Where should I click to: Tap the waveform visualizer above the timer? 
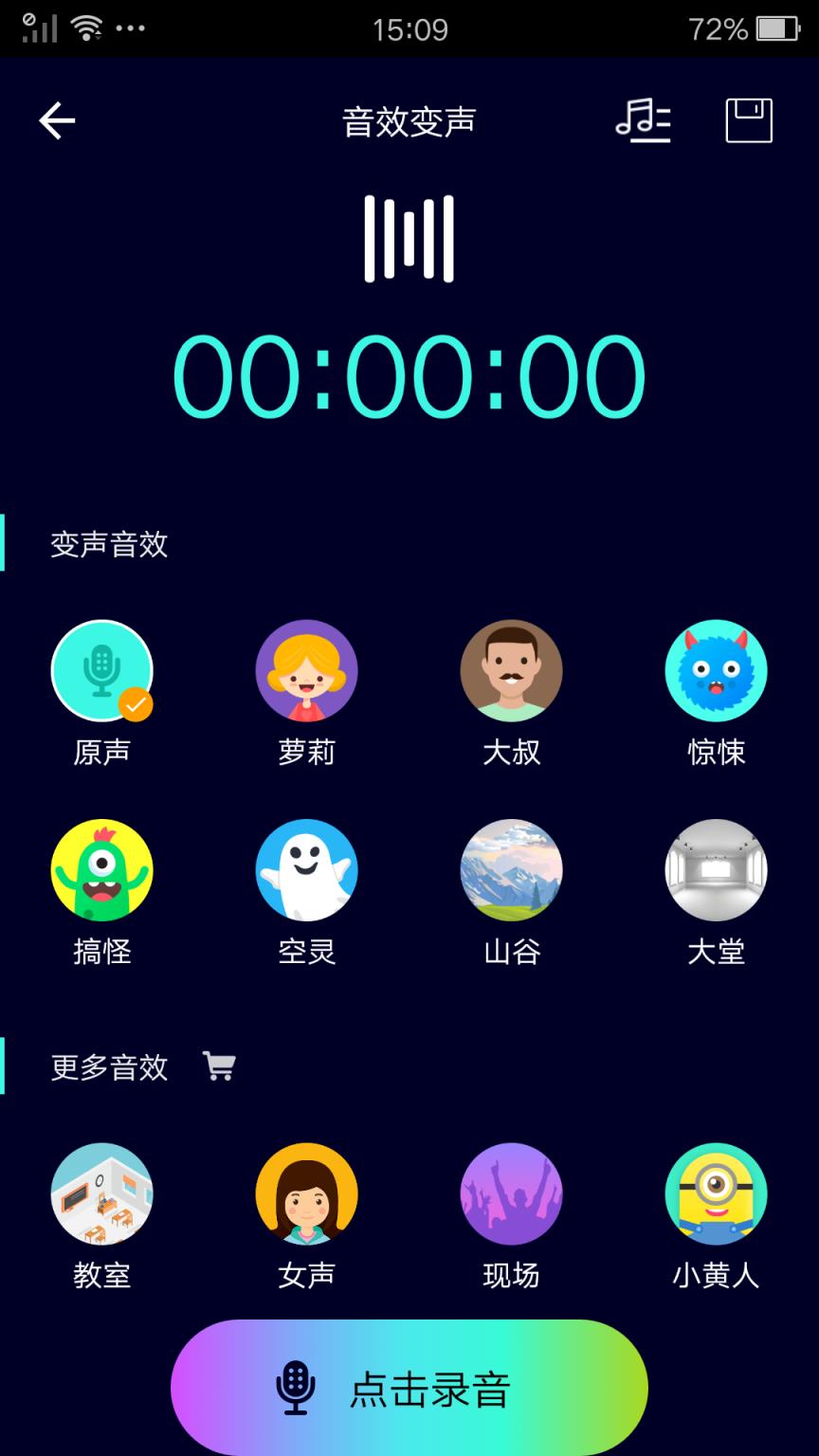[409, 239]
